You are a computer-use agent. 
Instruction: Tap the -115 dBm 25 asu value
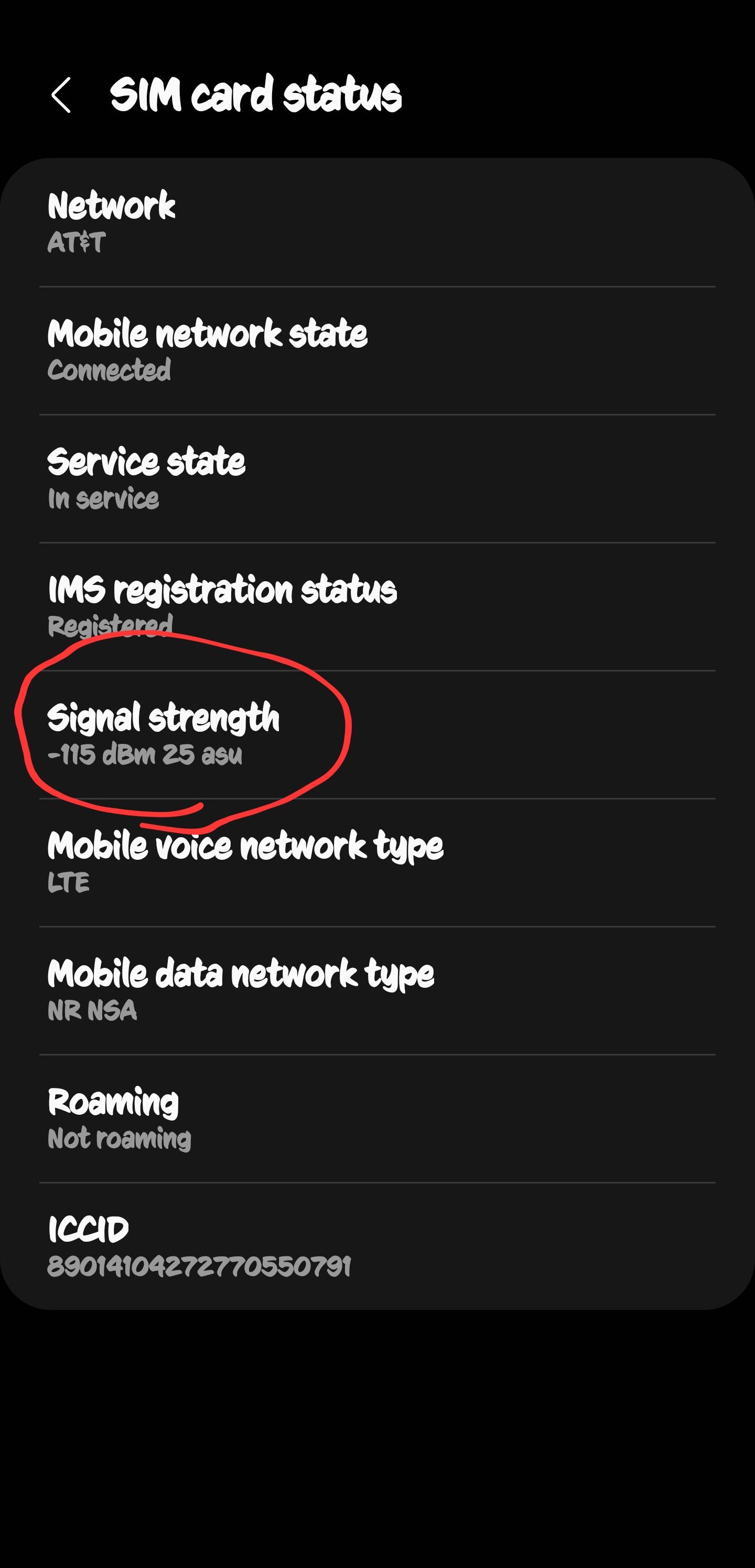tap(146, 756)
